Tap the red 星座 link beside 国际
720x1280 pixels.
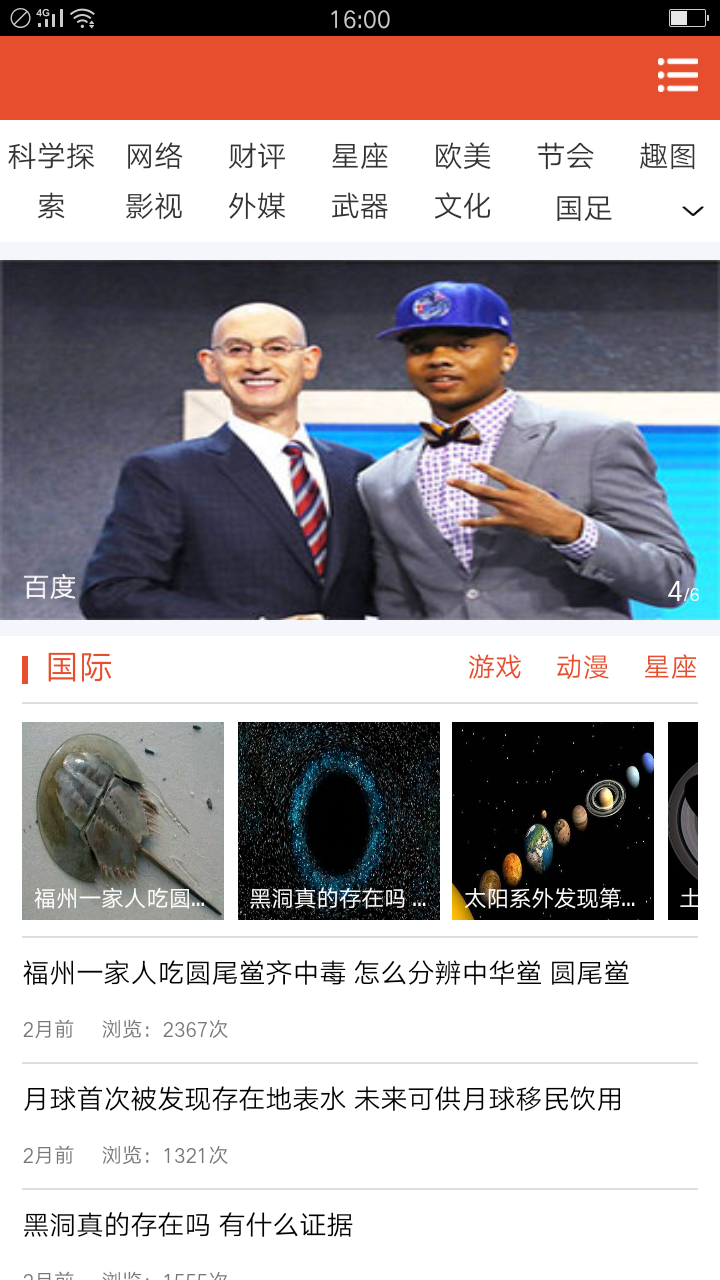coord(670,667)
